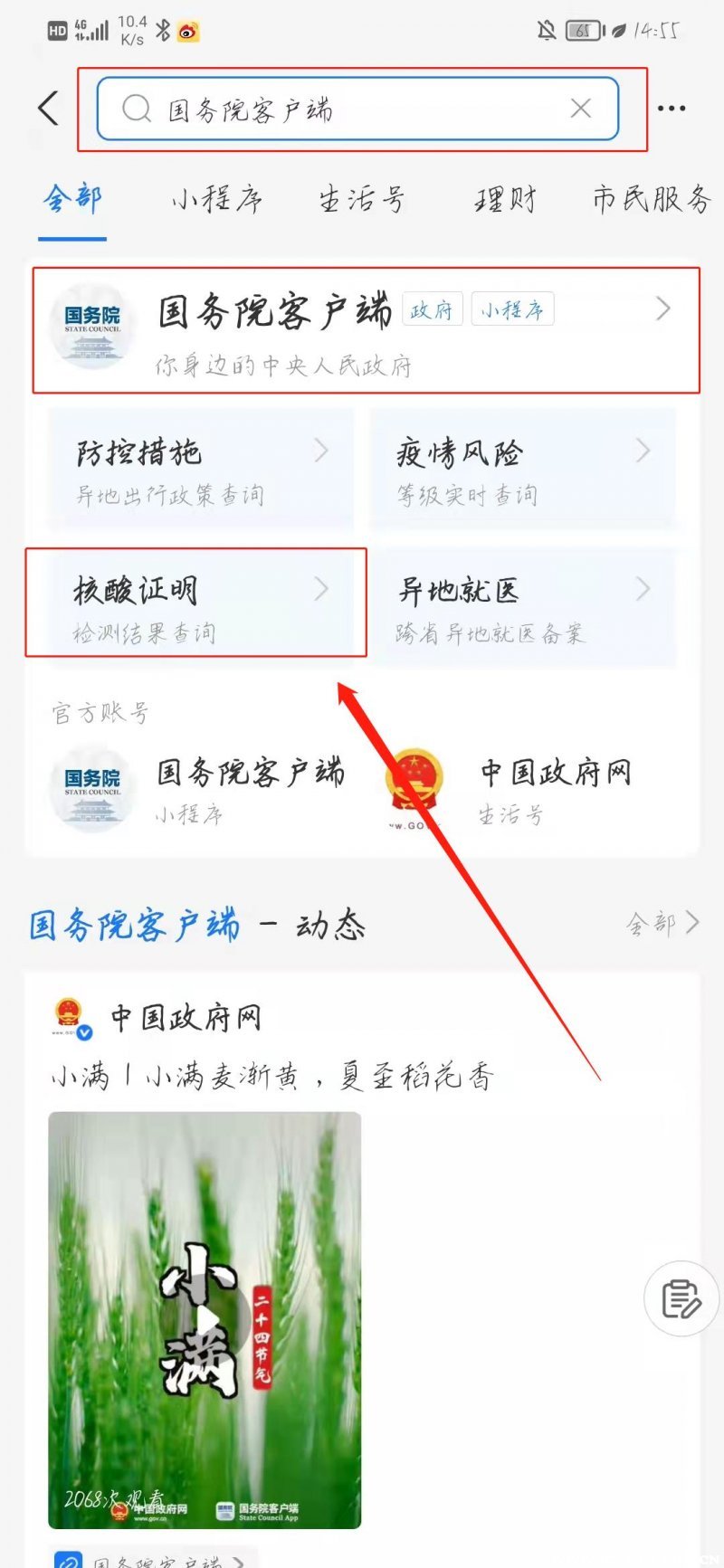Open 异地就医 cross-province registration

(523, 607)
